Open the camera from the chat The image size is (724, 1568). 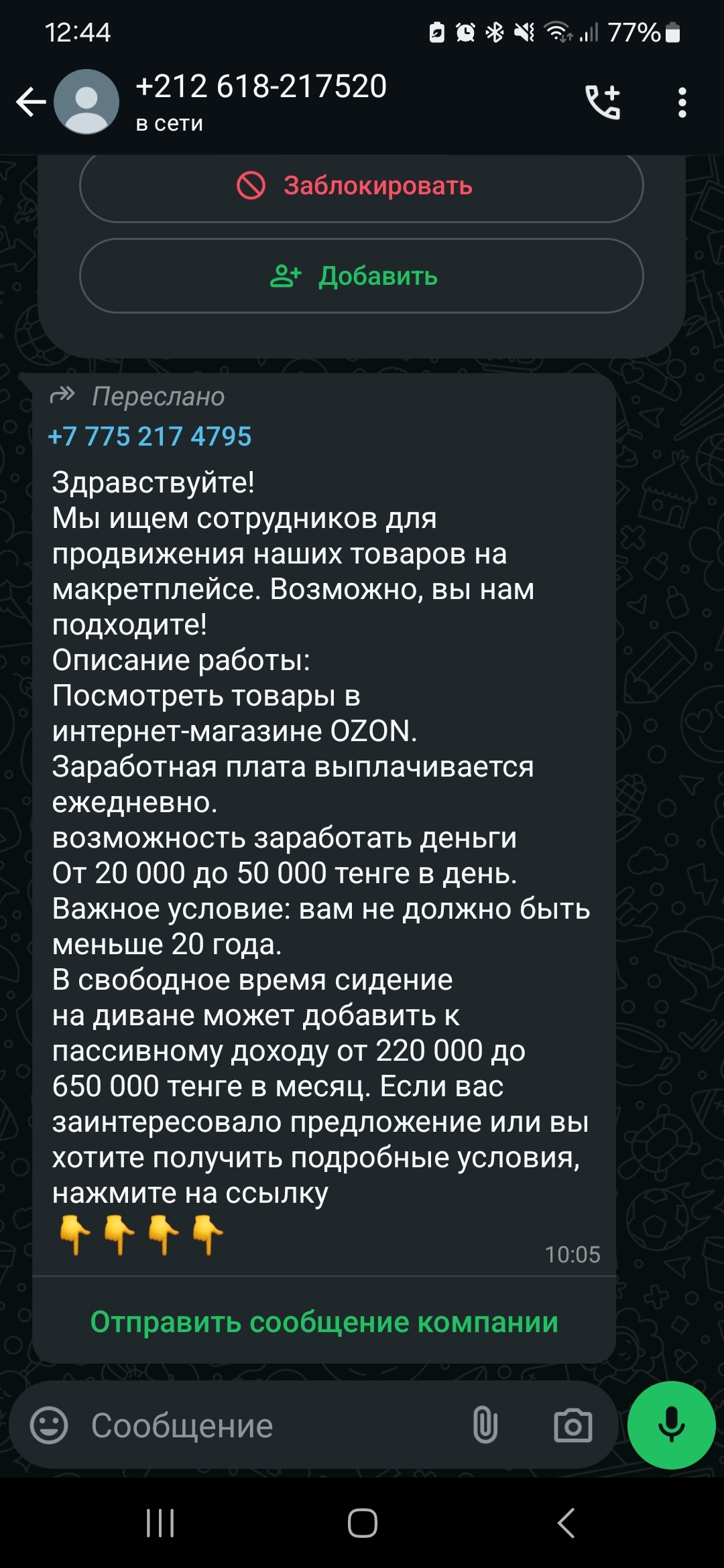click(x=572, y=1425)
